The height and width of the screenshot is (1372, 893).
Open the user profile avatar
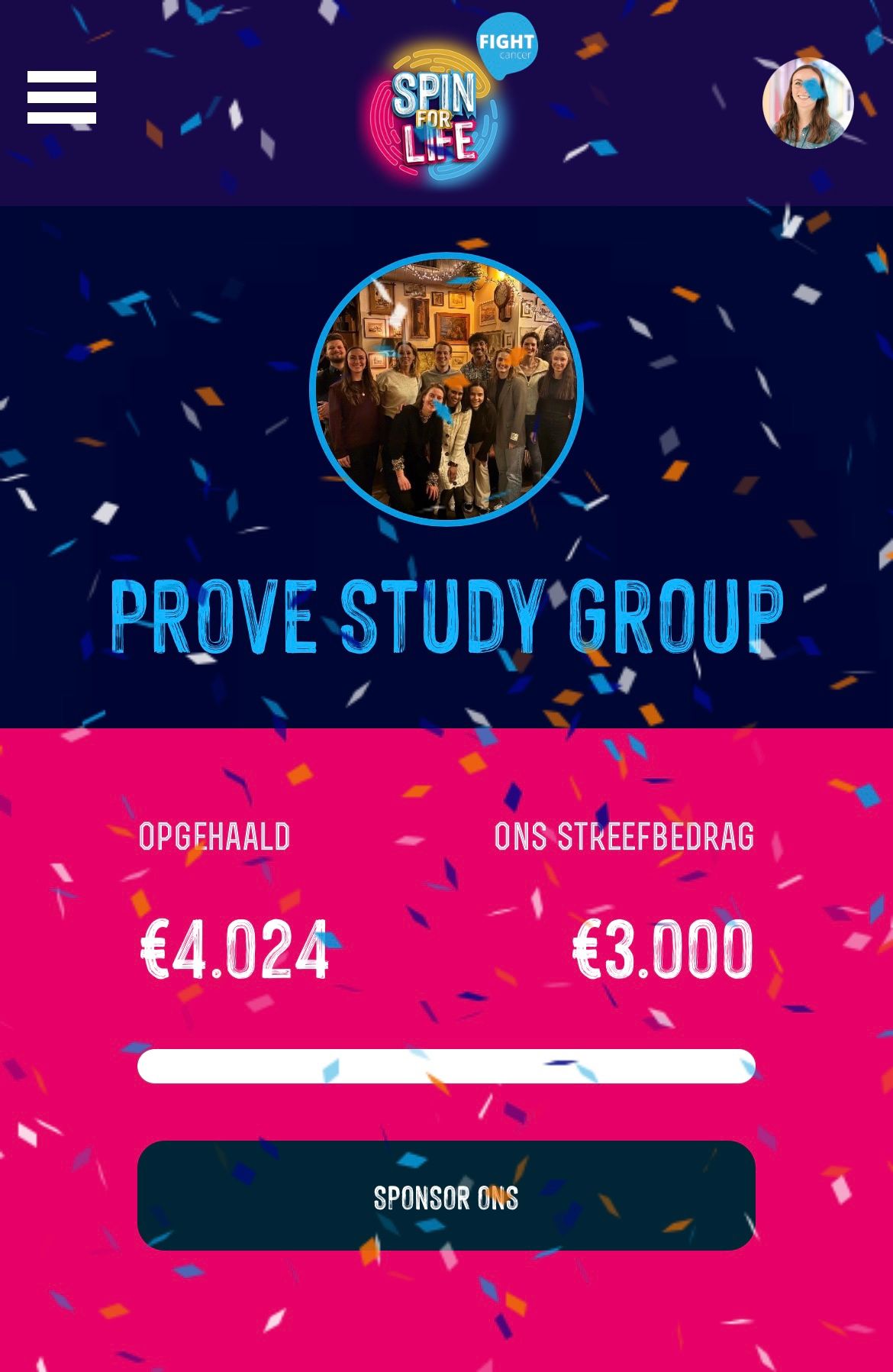point(807,103)
